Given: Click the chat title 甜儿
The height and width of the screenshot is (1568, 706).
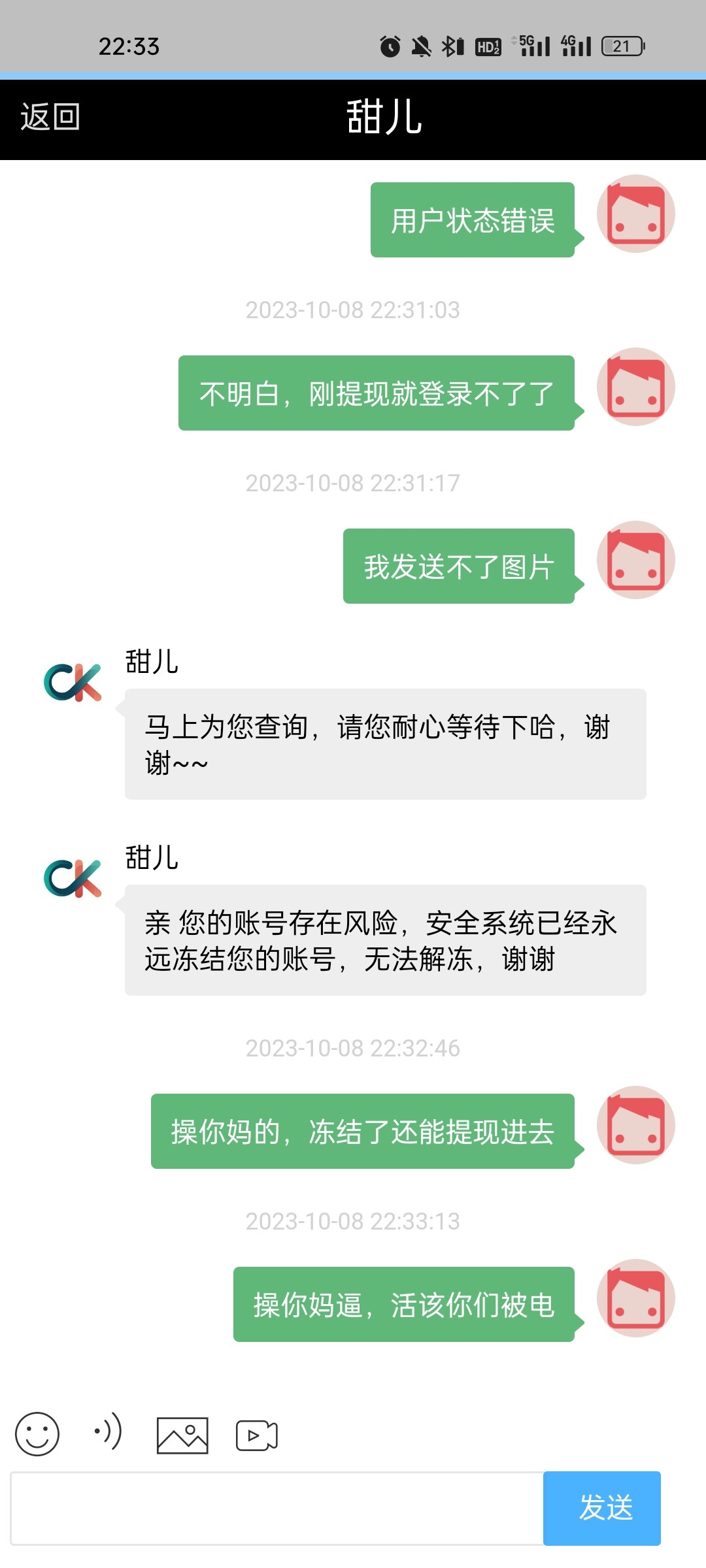Looking at the screenshot, I should coord(382,119).
